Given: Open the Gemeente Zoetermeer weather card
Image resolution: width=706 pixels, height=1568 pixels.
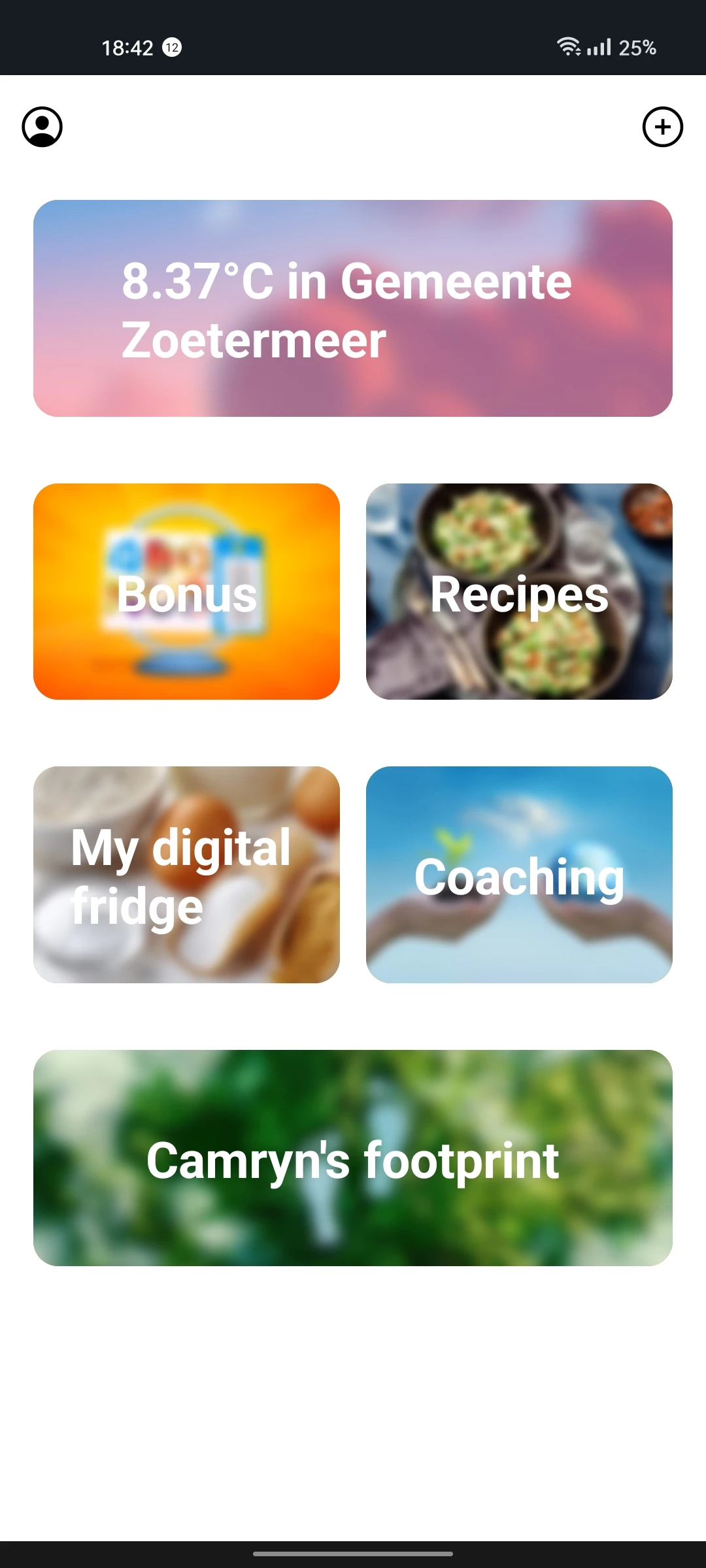Looking at the screenshot, I should tap(353, 308).
